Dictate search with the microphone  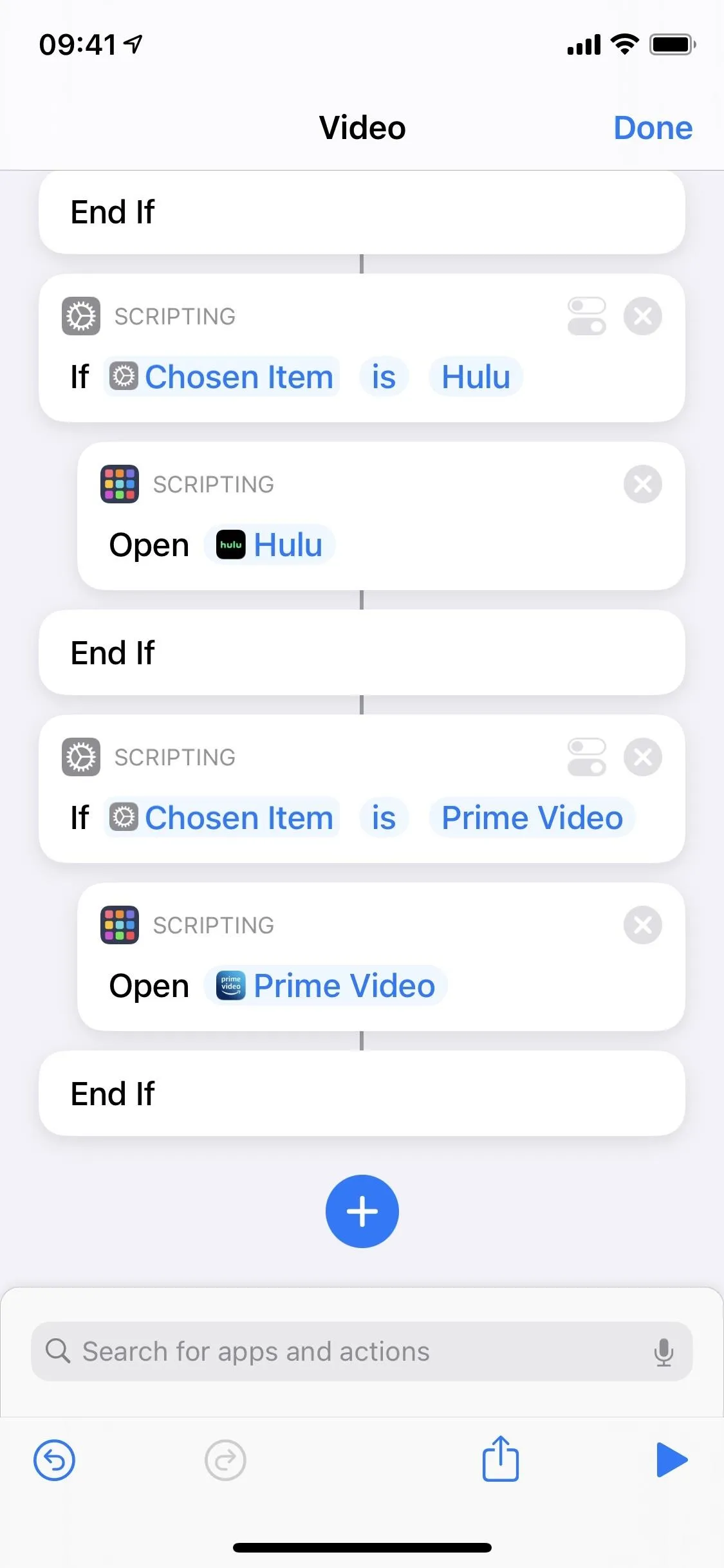664,1352
